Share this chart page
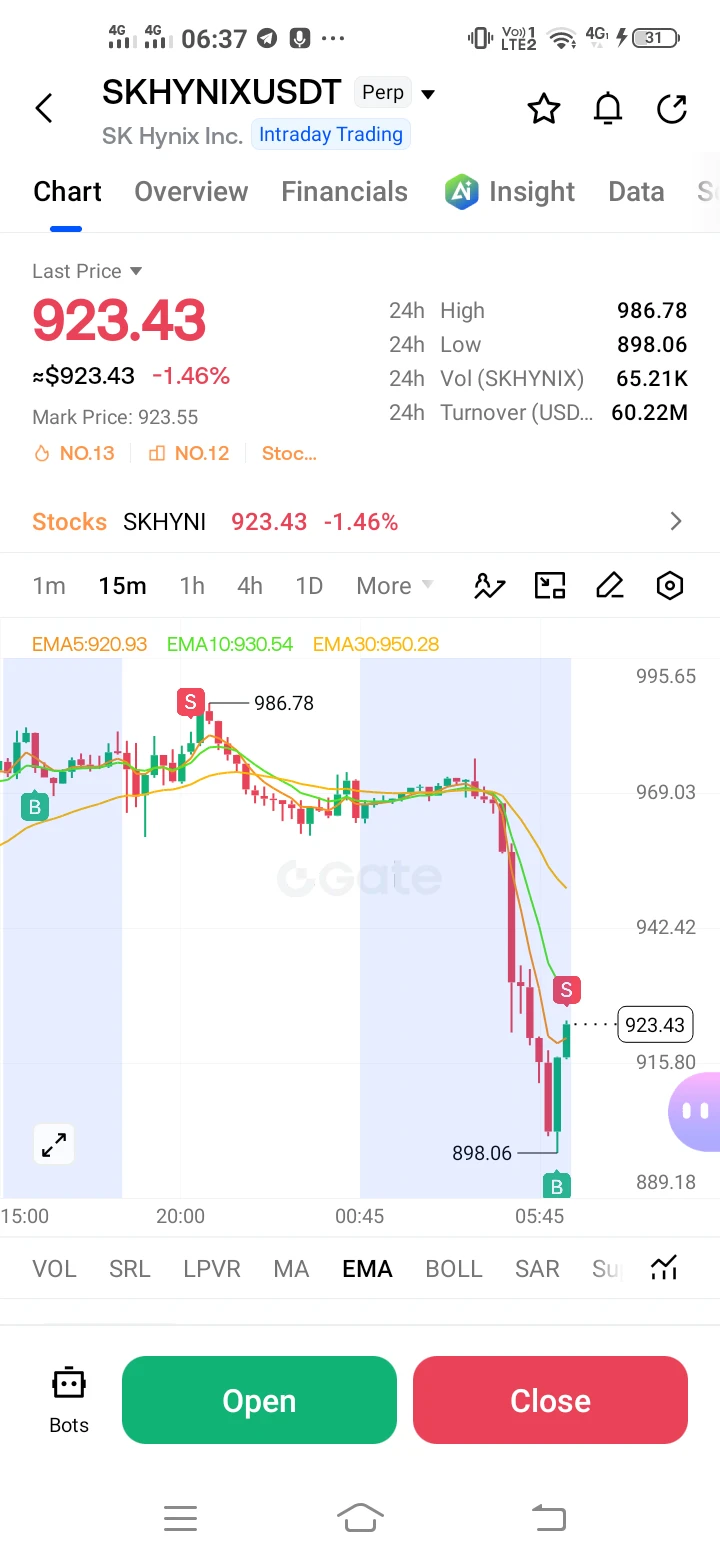 point(672,108)
